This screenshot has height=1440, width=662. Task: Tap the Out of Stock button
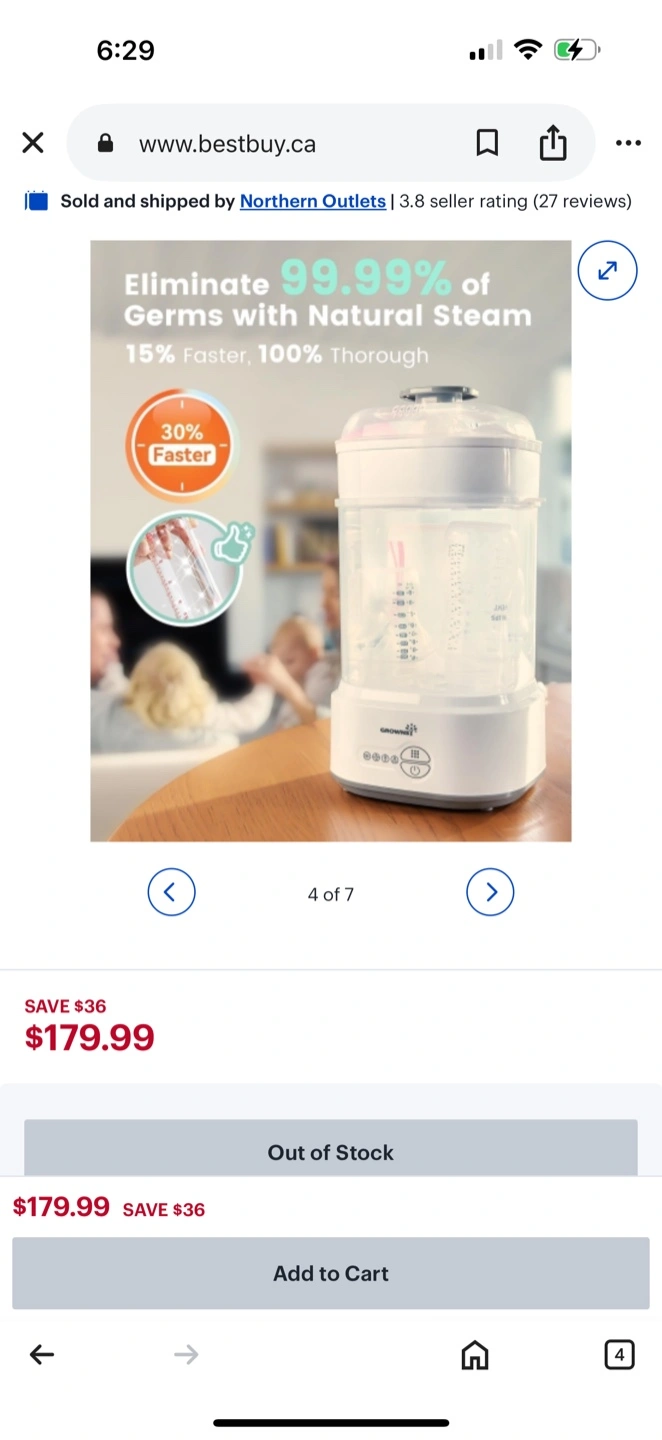331,1150
